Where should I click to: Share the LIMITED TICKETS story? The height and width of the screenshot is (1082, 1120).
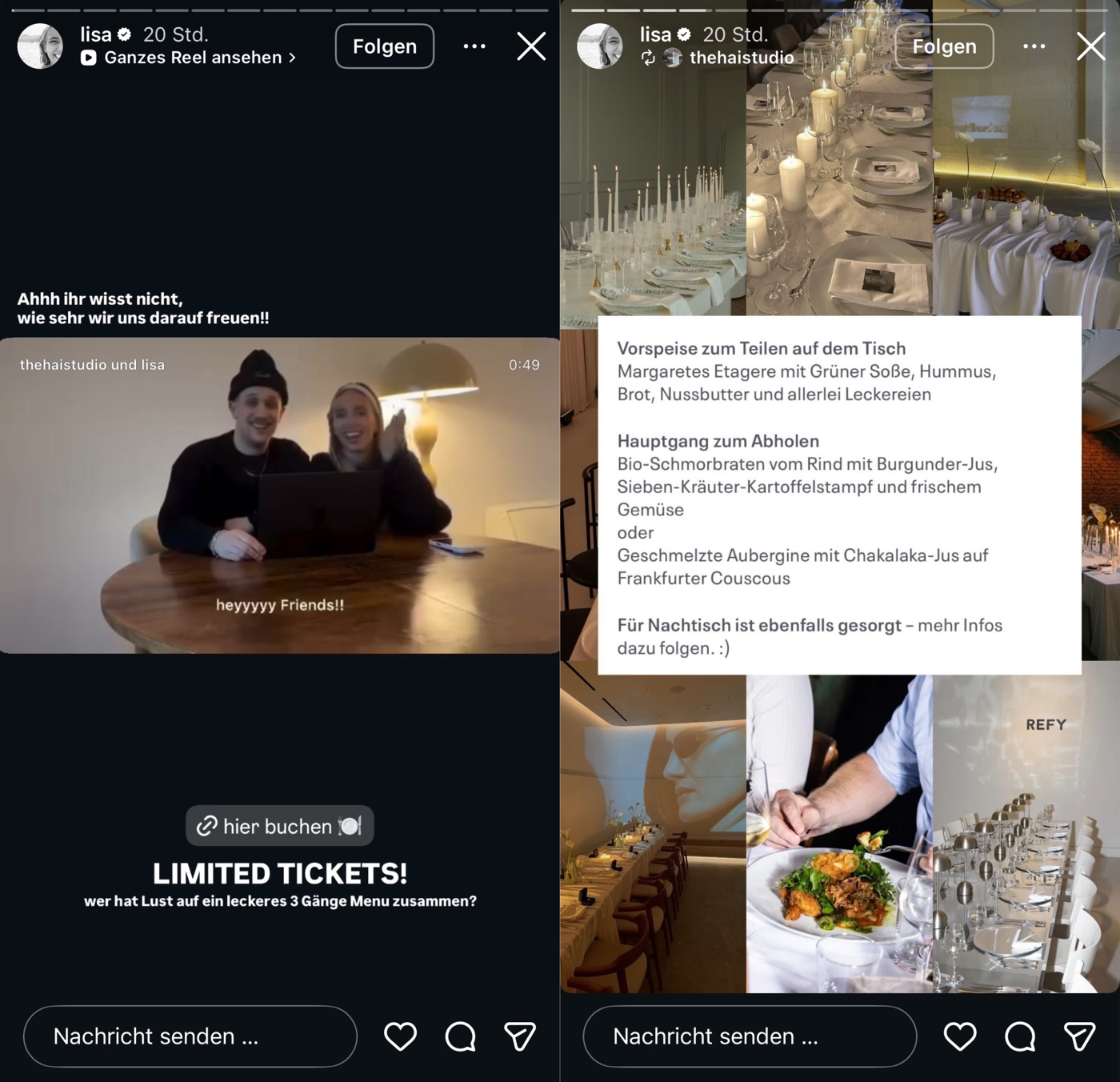coord(520,1036)
